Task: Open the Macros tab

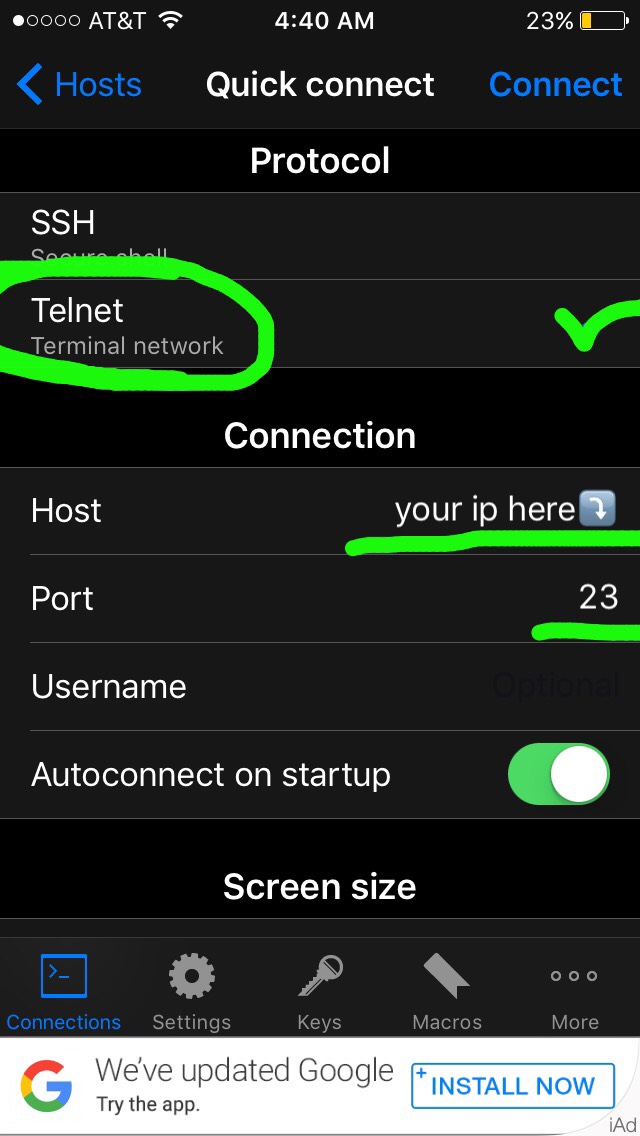Action: [x=447, y=991]
